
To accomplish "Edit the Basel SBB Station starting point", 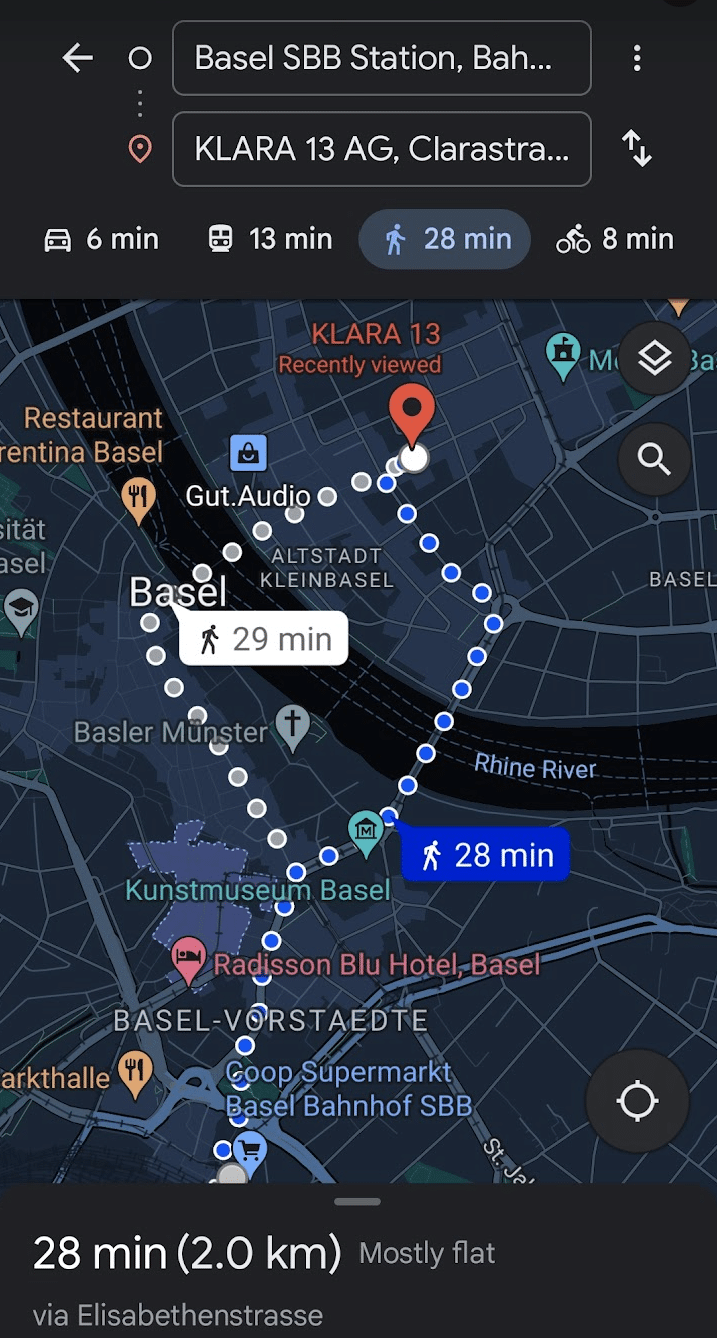I will click(381, 59).
